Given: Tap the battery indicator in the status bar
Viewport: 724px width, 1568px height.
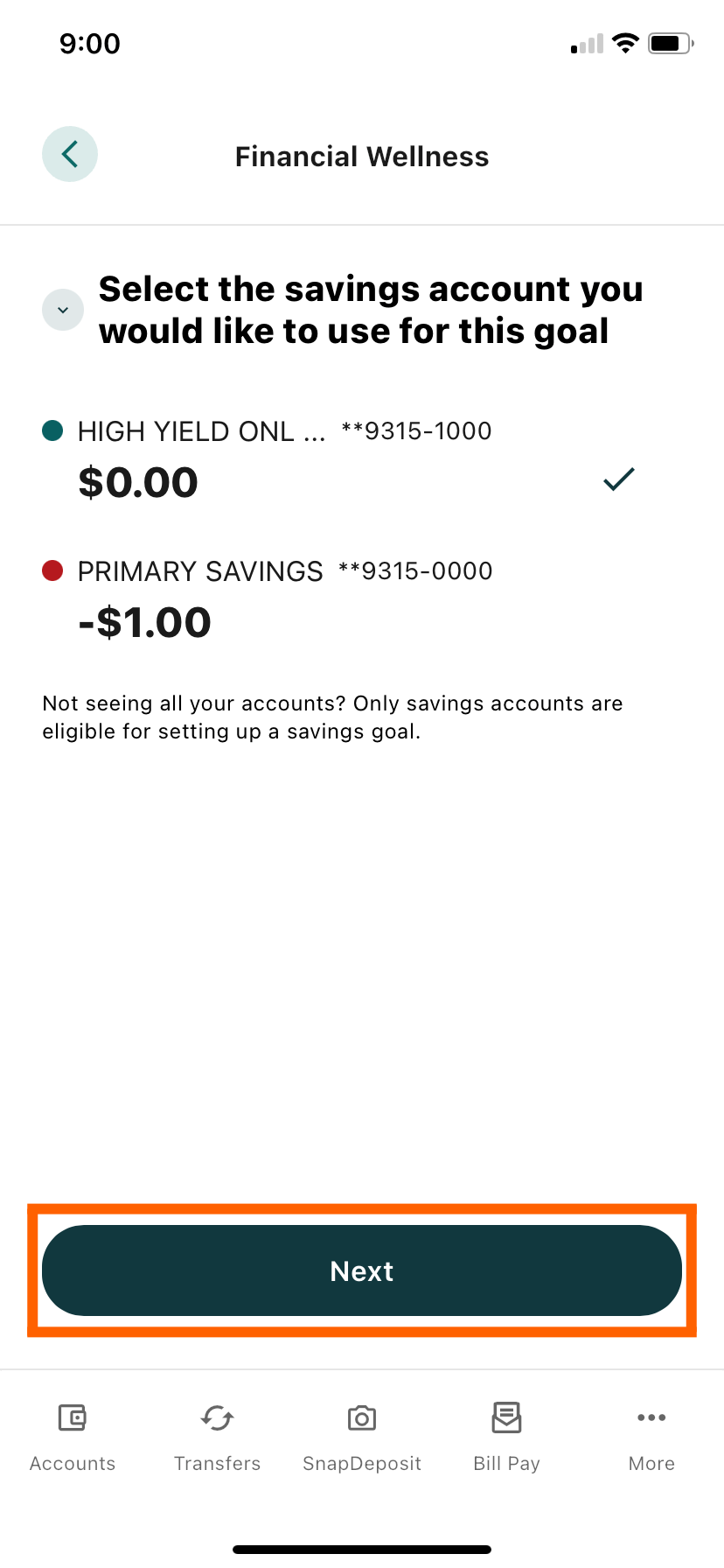Looking at the screenshot, I should (x=669, y=42).
